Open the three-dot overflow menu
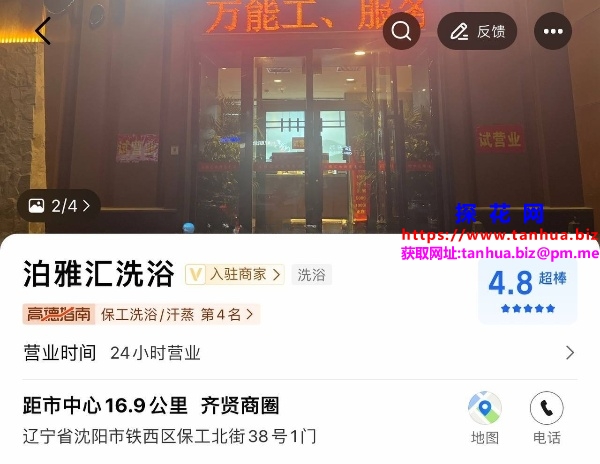This screenshot has height=464, width=600. pyautogui.click(x=553, y=31)
